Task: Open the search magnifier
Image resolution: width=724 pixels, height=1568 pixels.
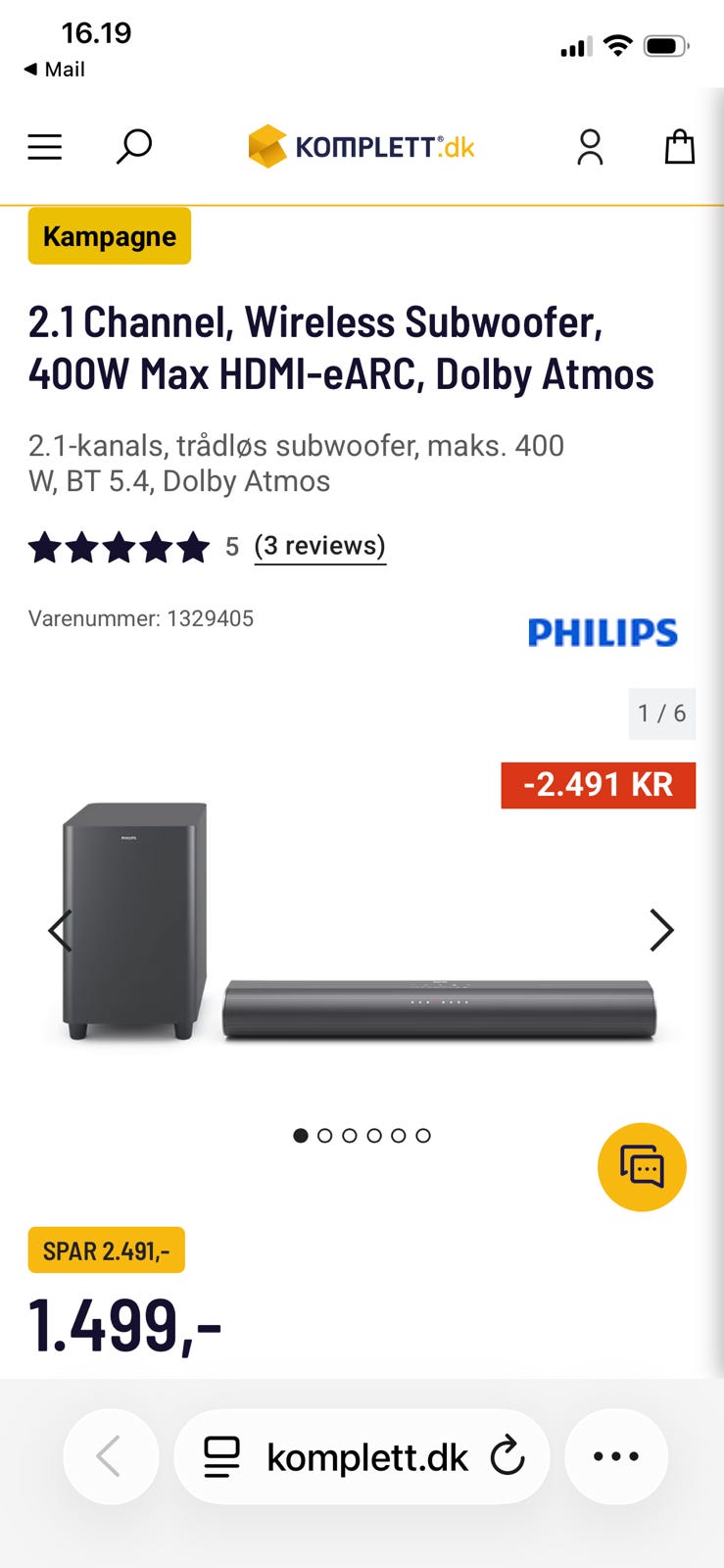Action: 134,147
